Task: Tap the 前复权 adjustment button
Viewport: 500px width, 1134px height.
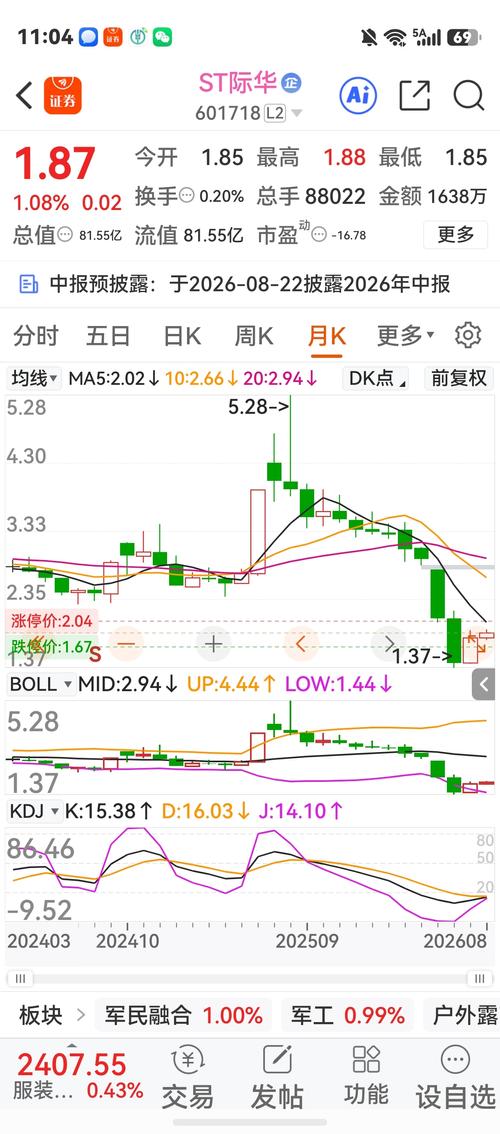Action: point(459,378)
